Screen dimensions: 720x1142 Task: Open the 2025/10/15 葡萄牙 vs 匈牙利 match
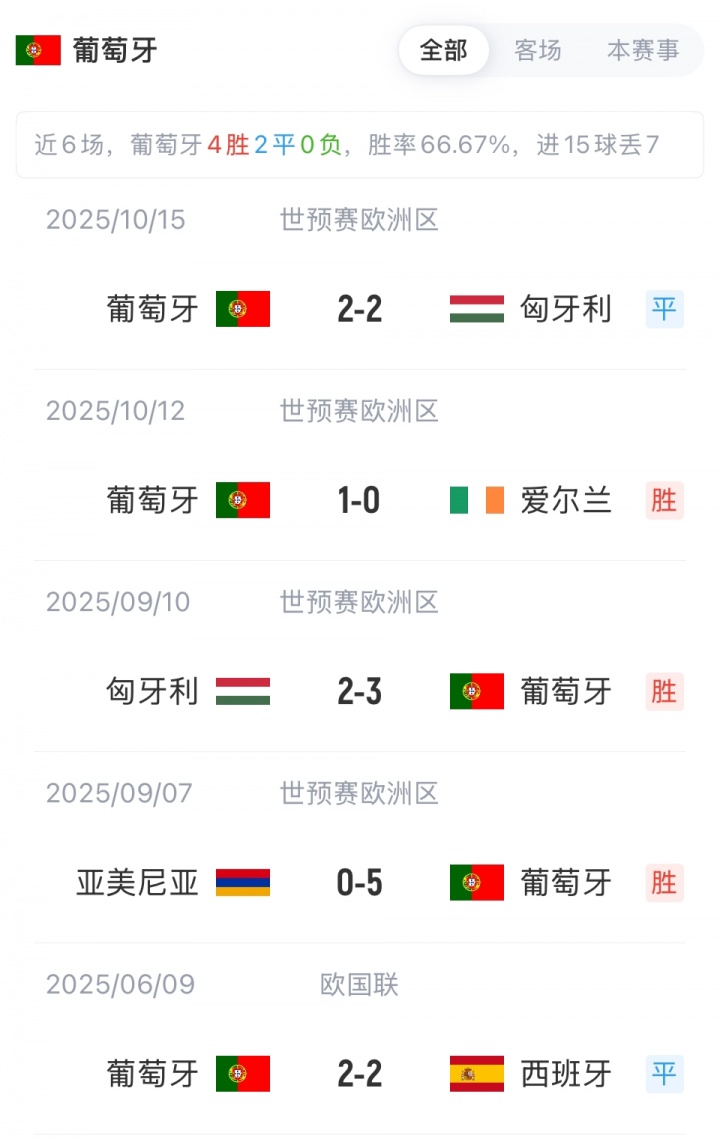pyautogui.click(x=360, y=309)
